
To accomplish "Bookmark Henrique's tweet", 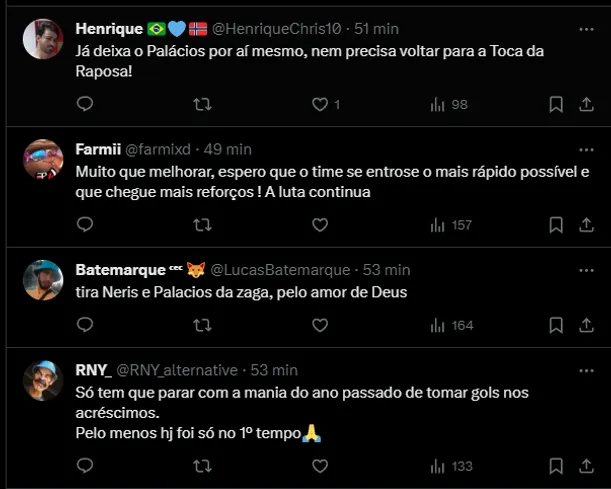I will click(557, 104).
